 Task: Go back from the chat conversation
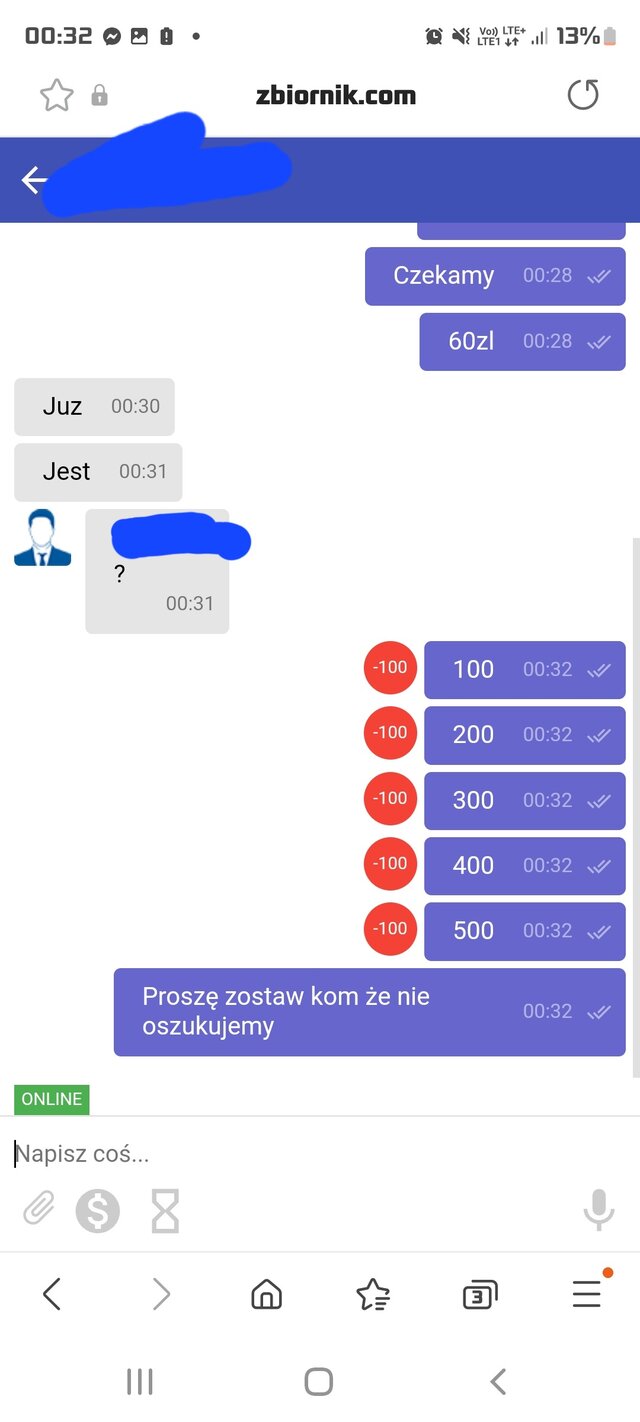point(34,180)
